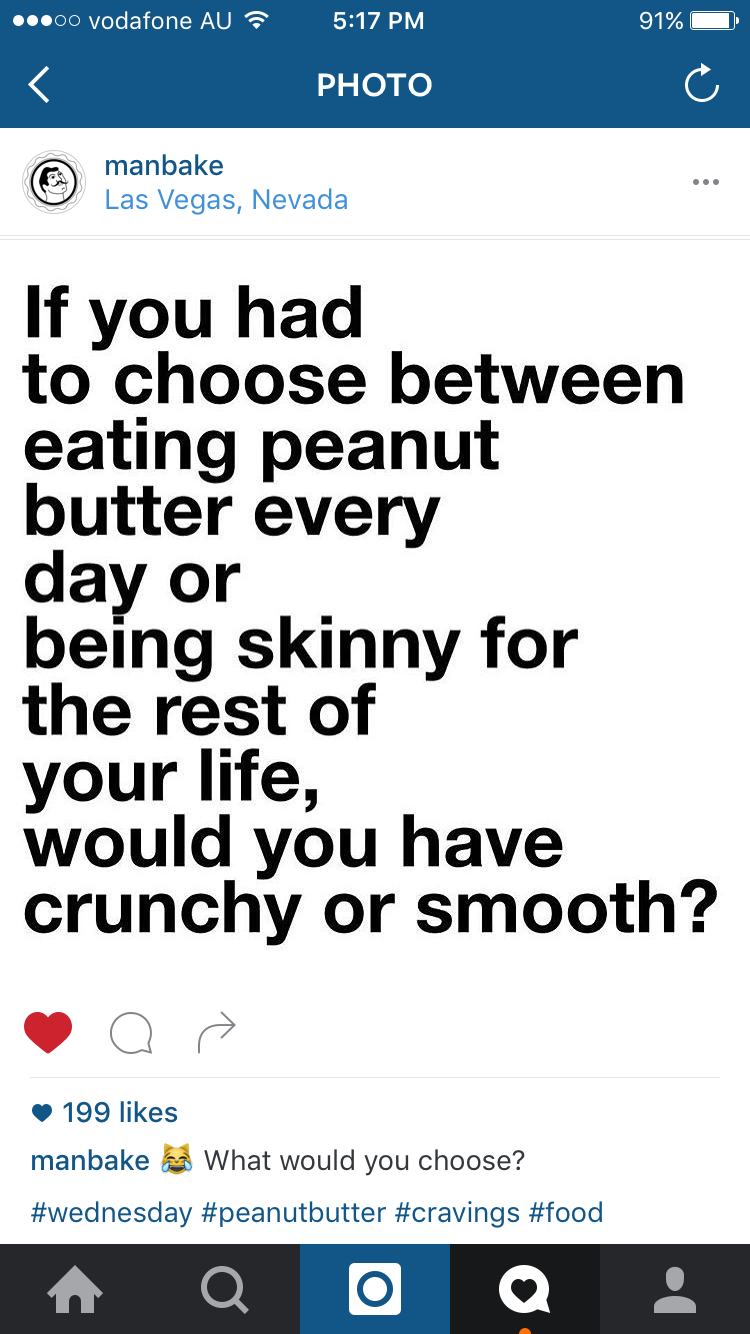Switch to the Home feed tab
Viewport: 750px width, 1334px height.
(x=75, y=1289)
